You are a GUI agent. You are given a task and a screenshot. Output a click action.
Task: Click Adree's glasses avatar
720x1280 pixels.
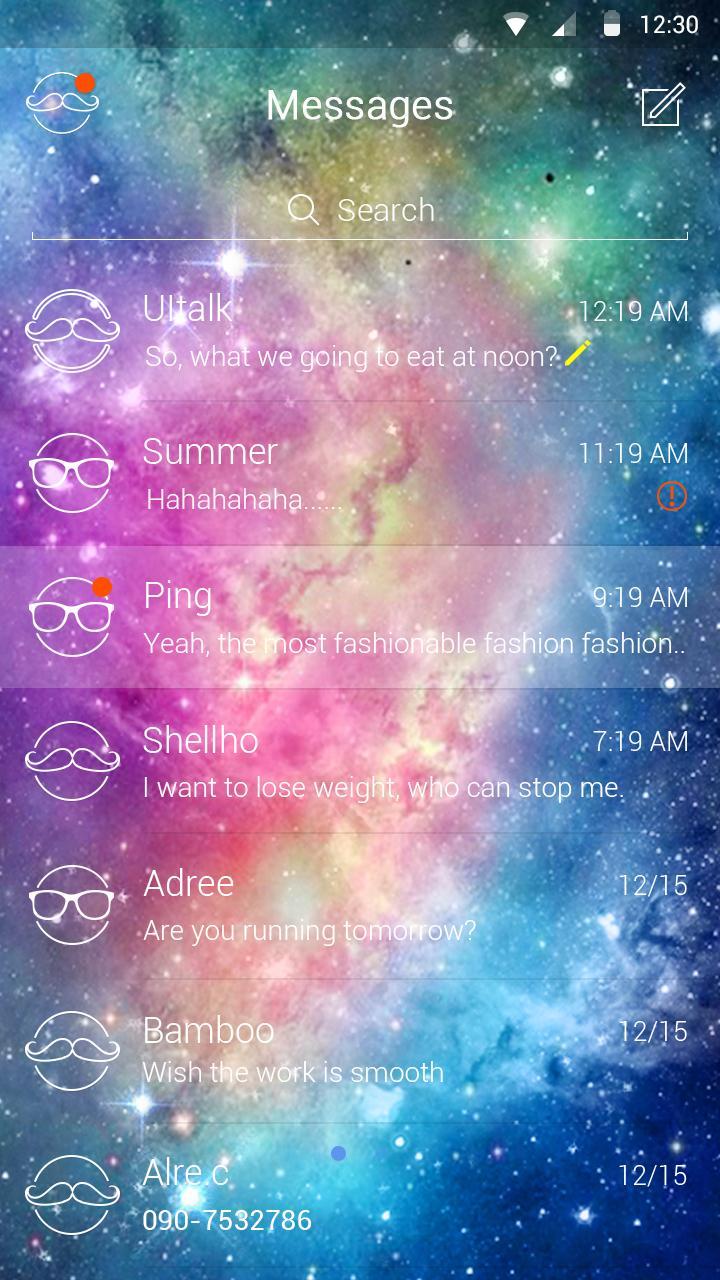click(x=71, y=905)
